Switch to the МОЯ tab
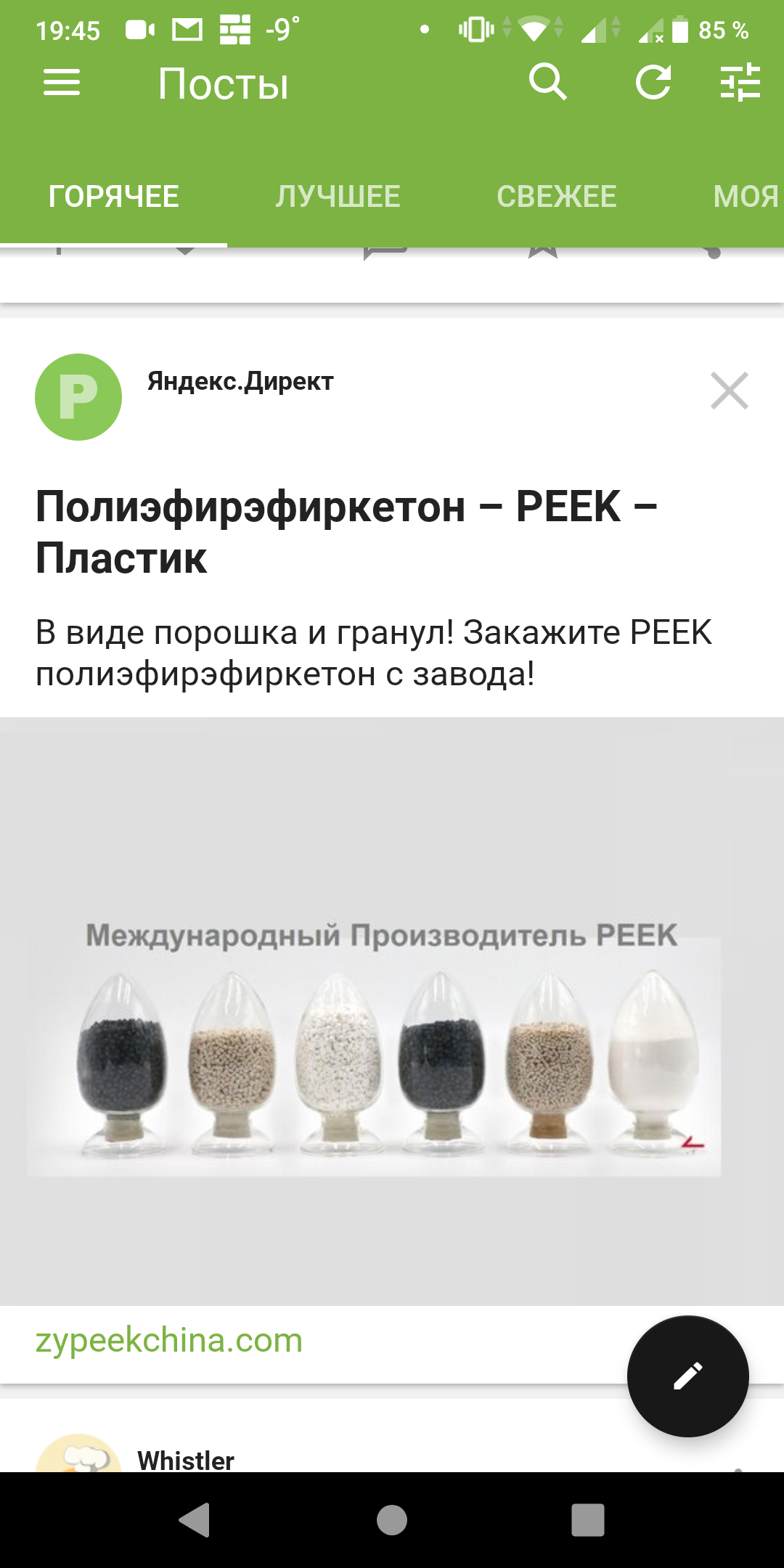 pyautogui.click(x=746, y=197)
